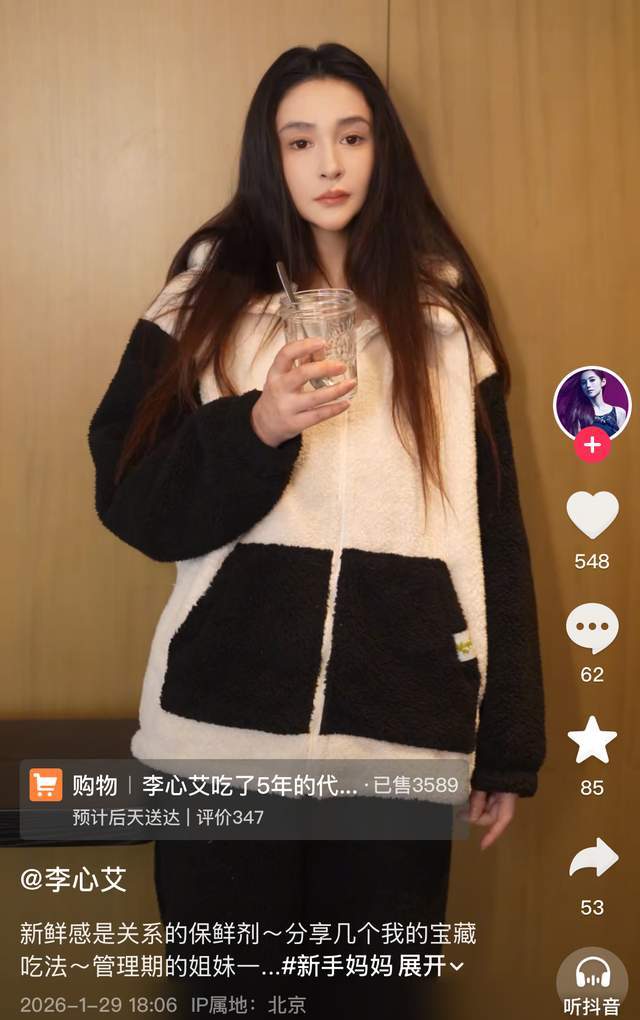Follow the creator with the plus button
Viewport: 640px width, 1020px height.
point(592,444)
